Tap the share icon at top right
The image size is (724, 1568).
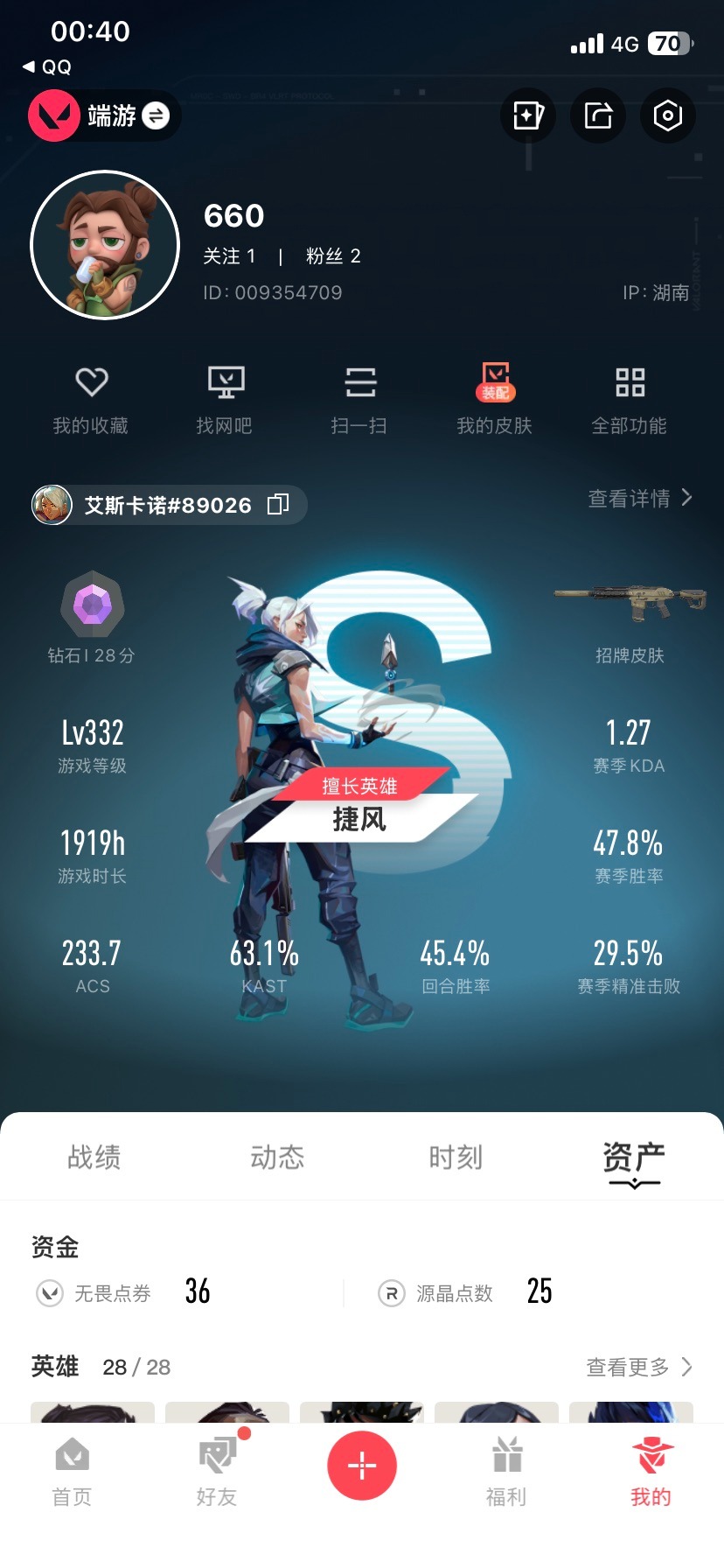pyautogui.click(x=597, y=115)
